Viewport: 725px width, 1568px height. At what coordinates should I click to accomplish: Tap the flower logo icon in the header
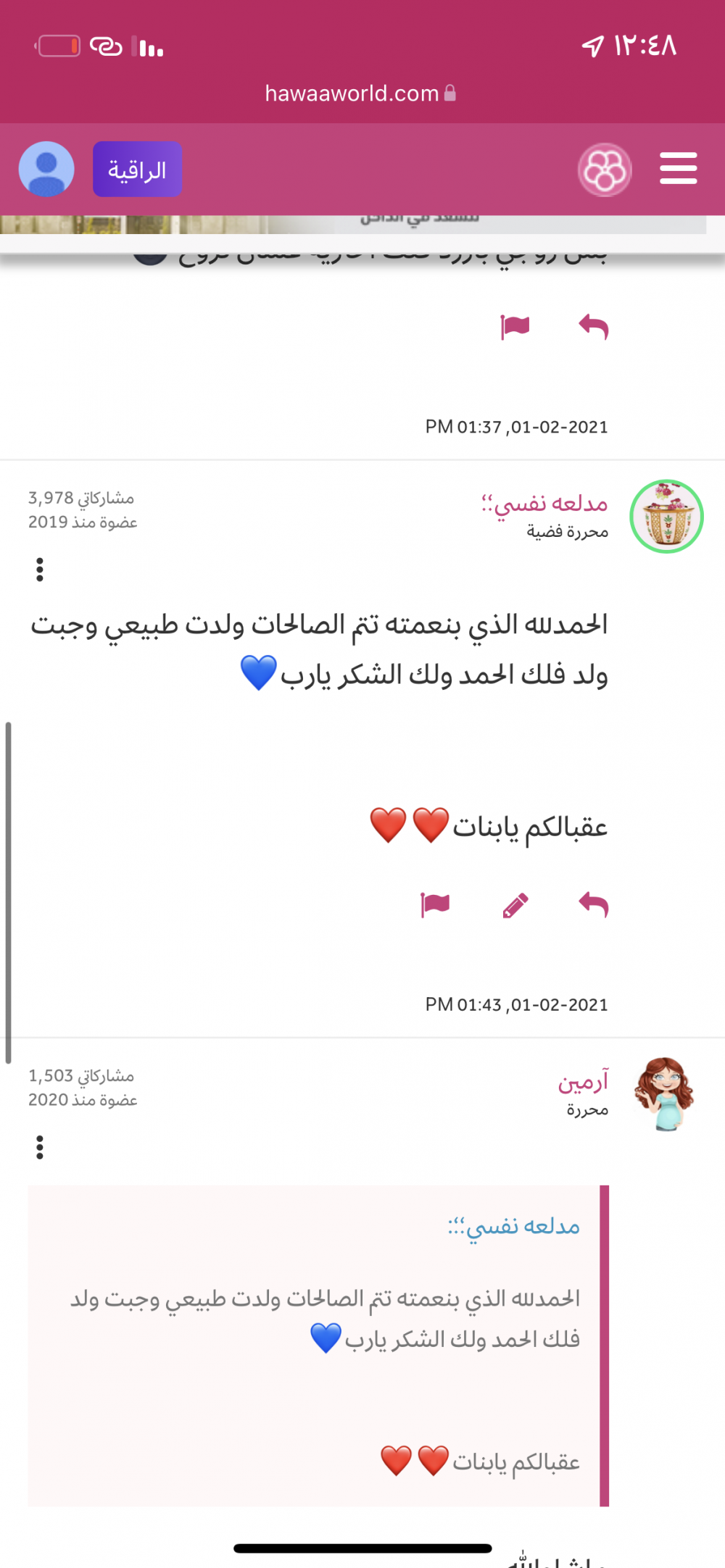point(605,170)
